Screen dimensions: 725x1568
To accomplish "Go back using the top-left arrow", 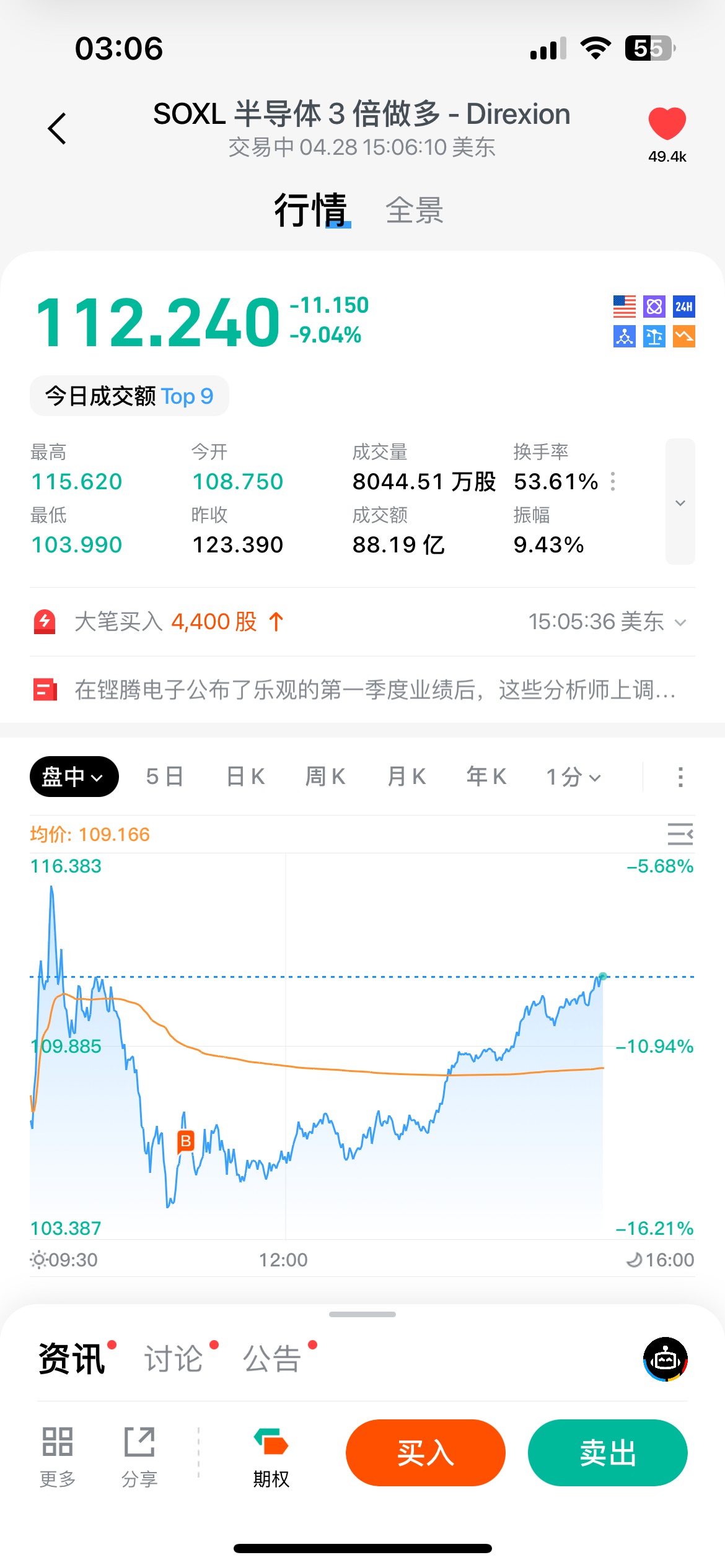I will [x=57, y=129].
